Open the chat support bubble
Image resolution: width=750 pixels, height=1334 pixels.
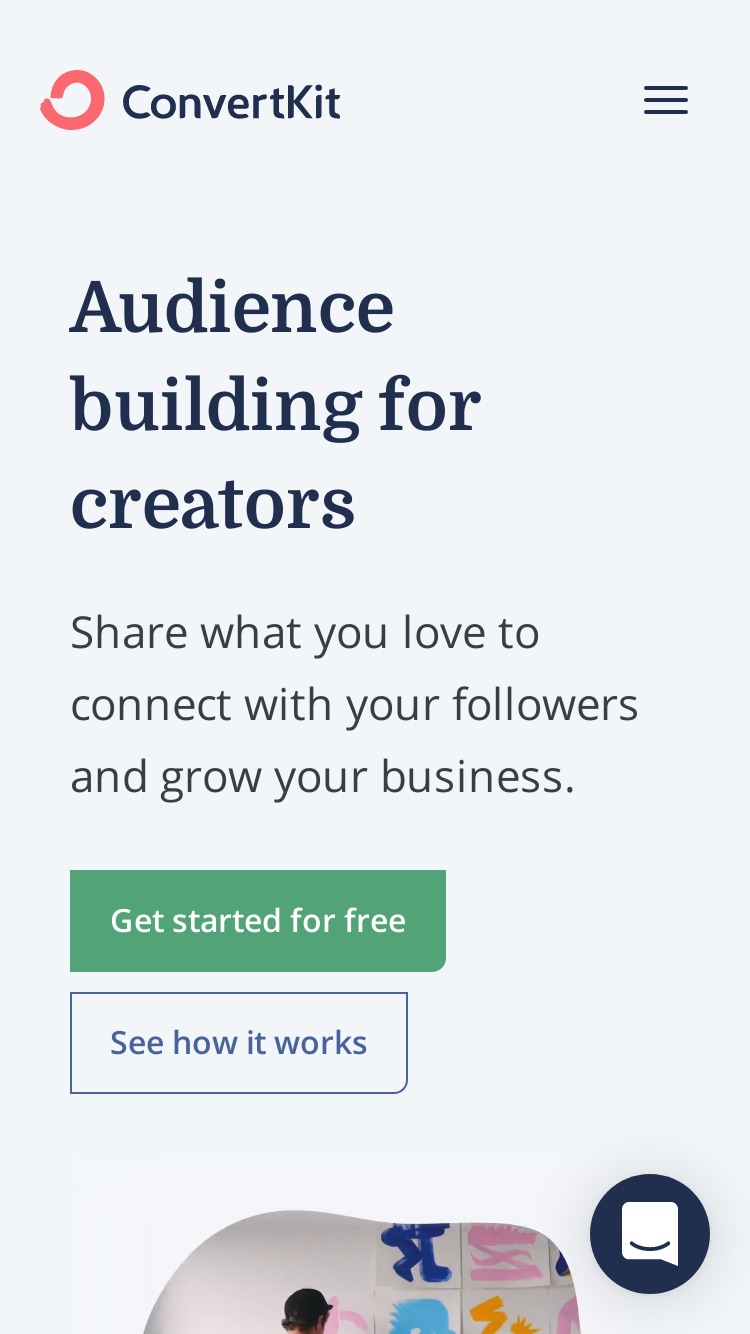click(x=650, y=1234)
